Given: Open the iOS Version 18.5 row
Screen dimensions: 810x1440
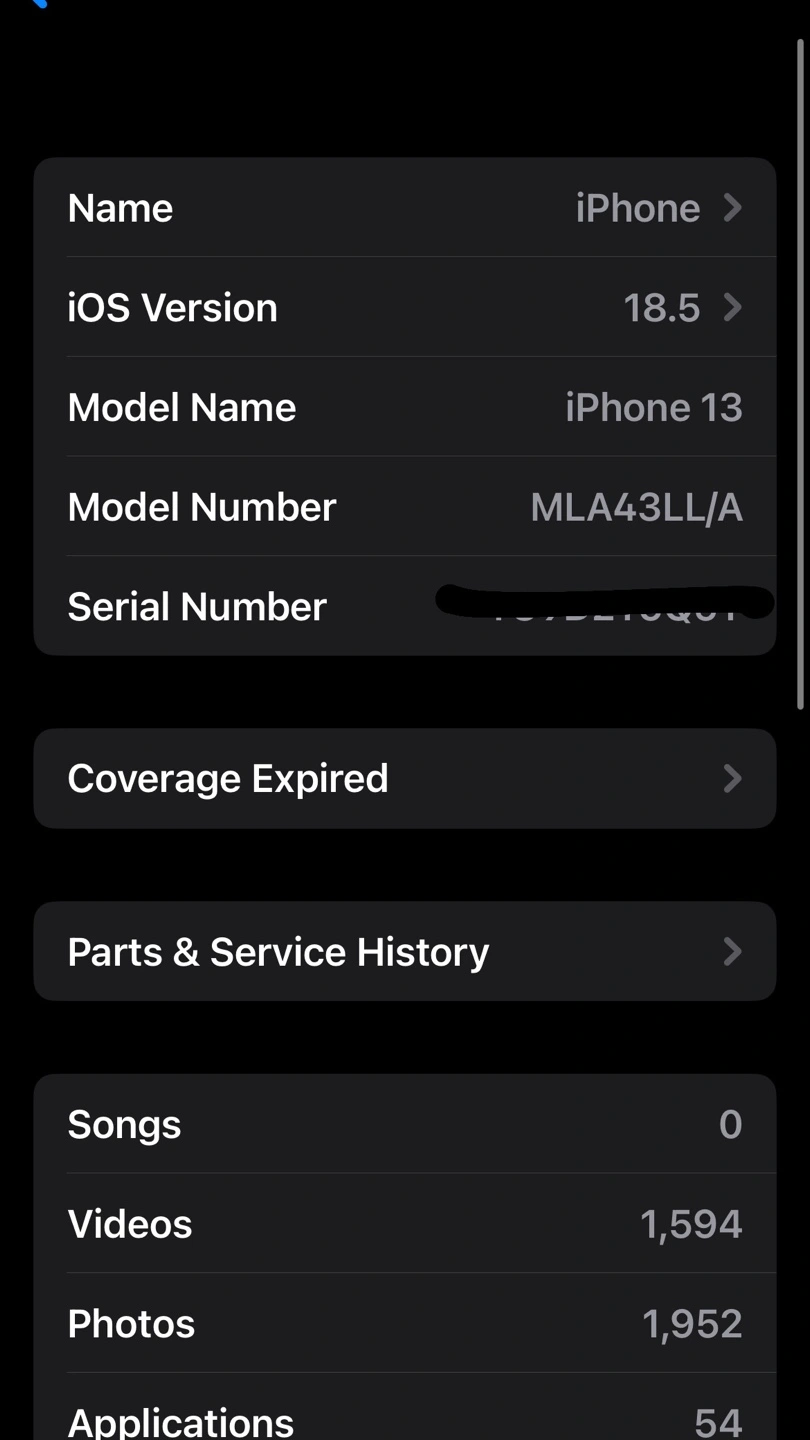Looking at the screenshot, I should [405, 307].
